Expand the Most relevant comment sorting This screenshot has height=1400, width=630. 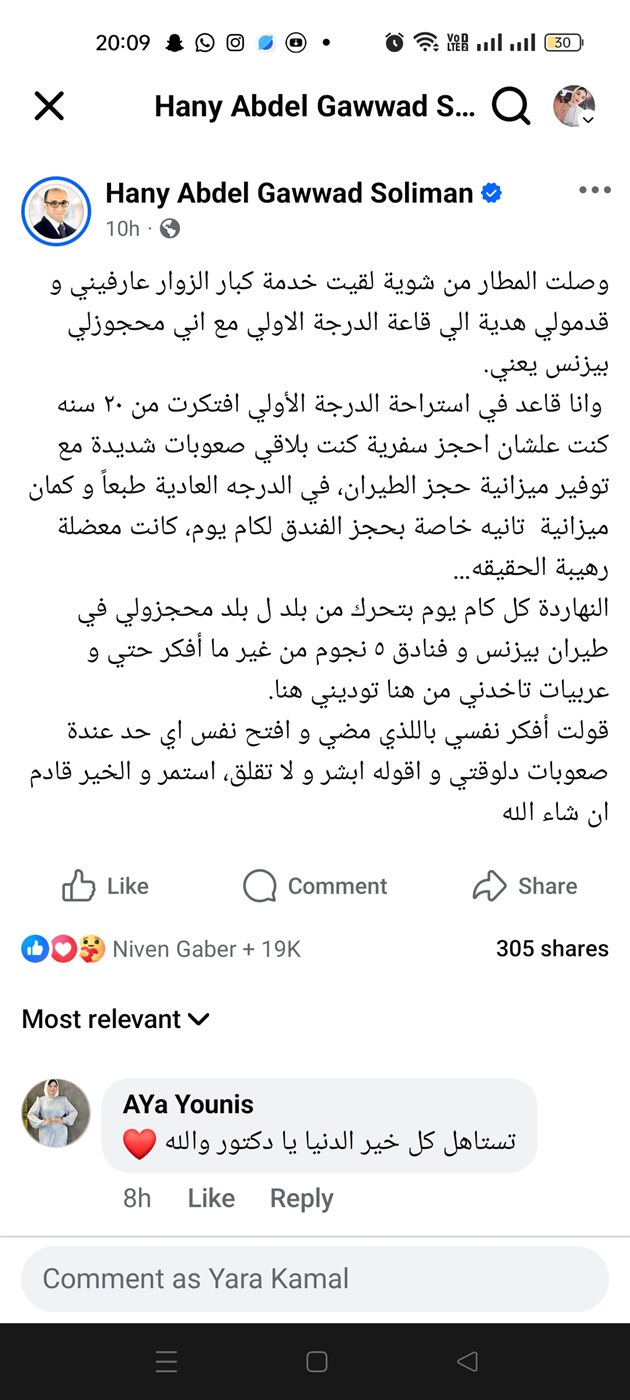pyautogui.click(x=116, y=1019)
